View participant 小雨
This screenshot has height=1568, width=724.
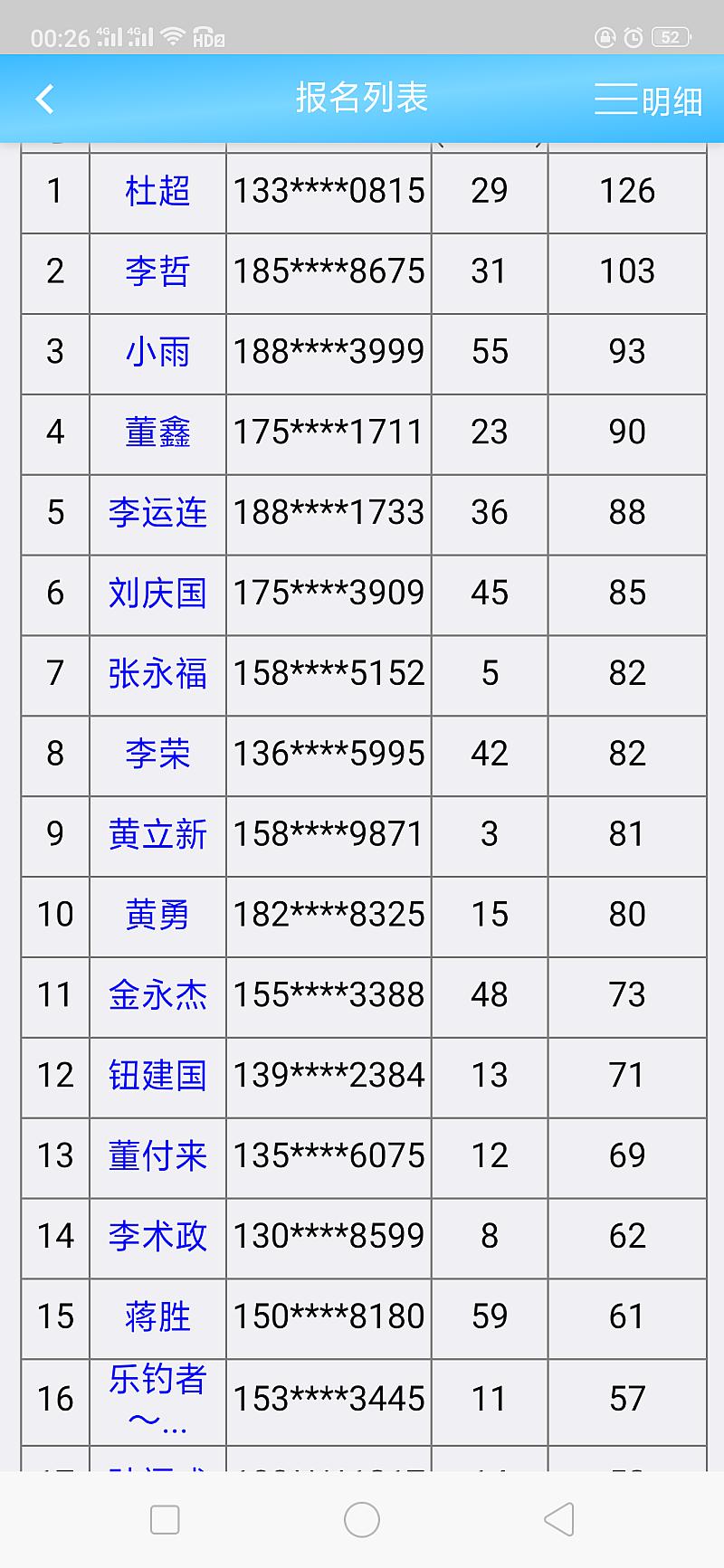[x=157, y=352]
